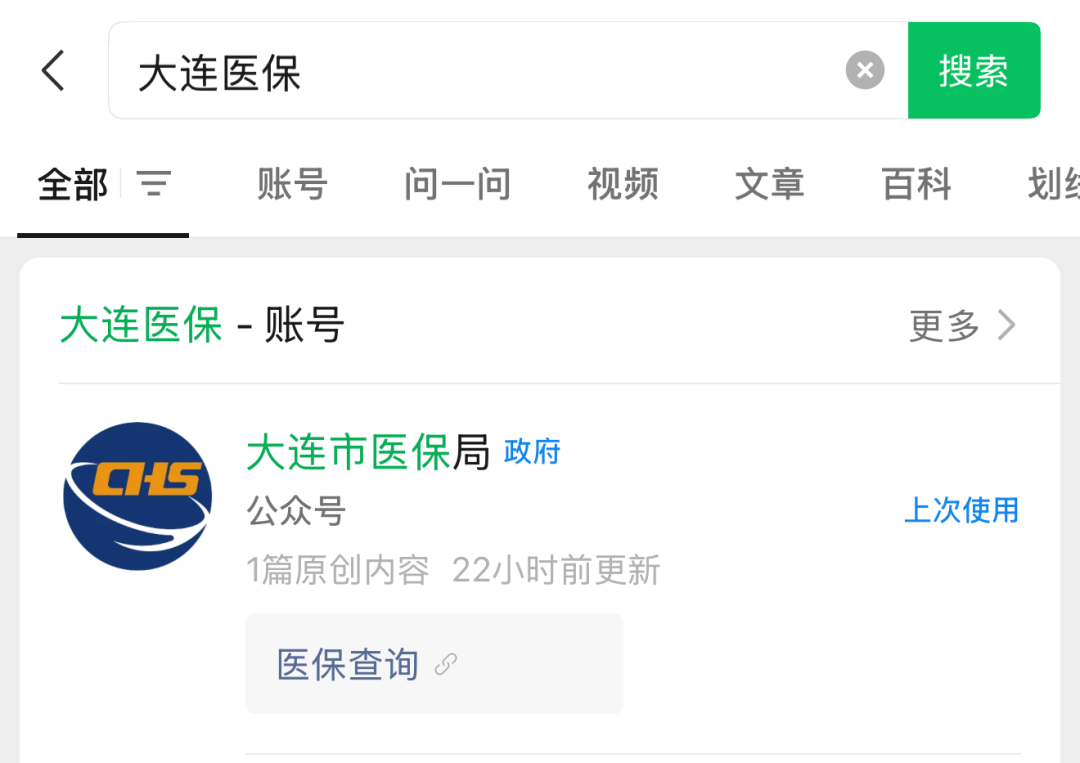Switch to the 问一问 tab

pos(457,184)
